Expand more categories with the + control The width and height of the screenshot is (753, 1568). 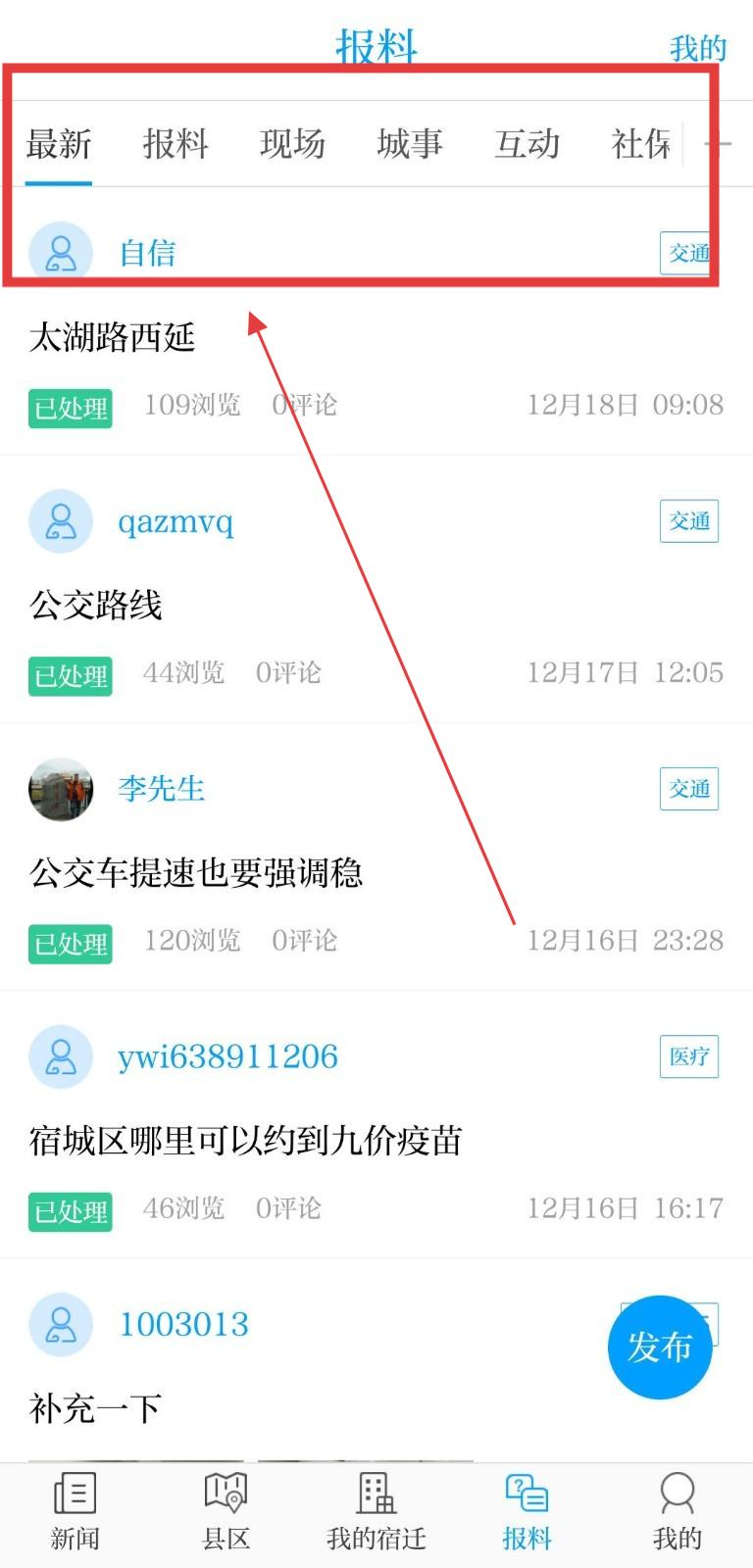pos(719,144)
